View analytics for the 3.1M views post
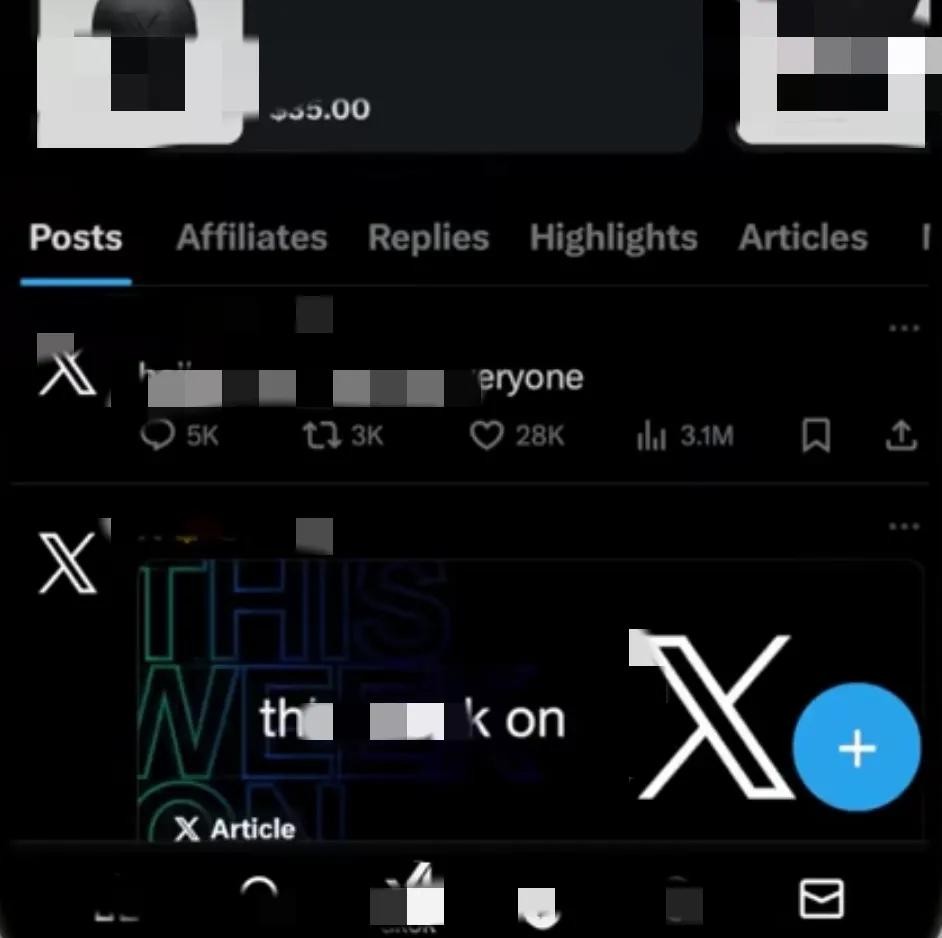This screenshot has height=938, width=942. tap(652, 436)
